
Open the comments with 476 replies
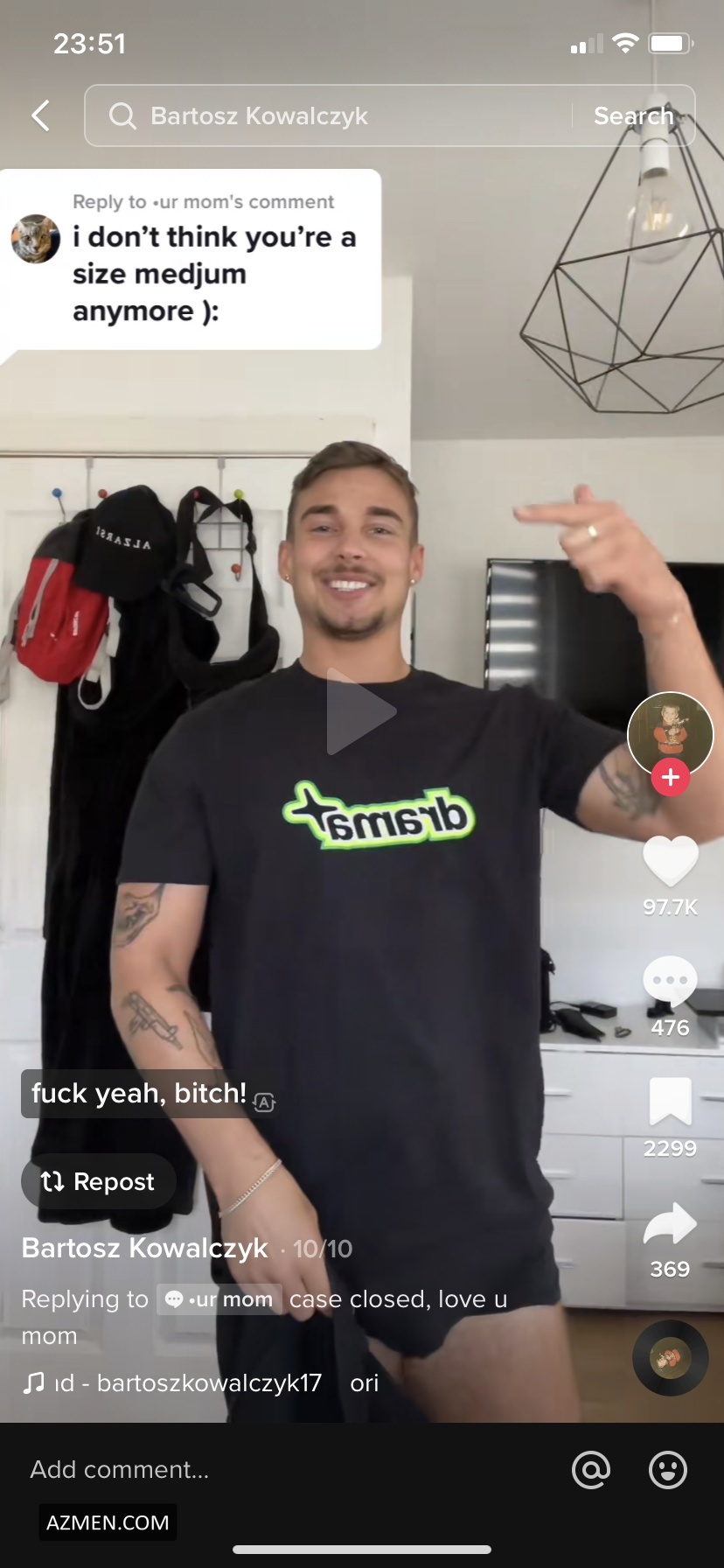tap(670, 982)
